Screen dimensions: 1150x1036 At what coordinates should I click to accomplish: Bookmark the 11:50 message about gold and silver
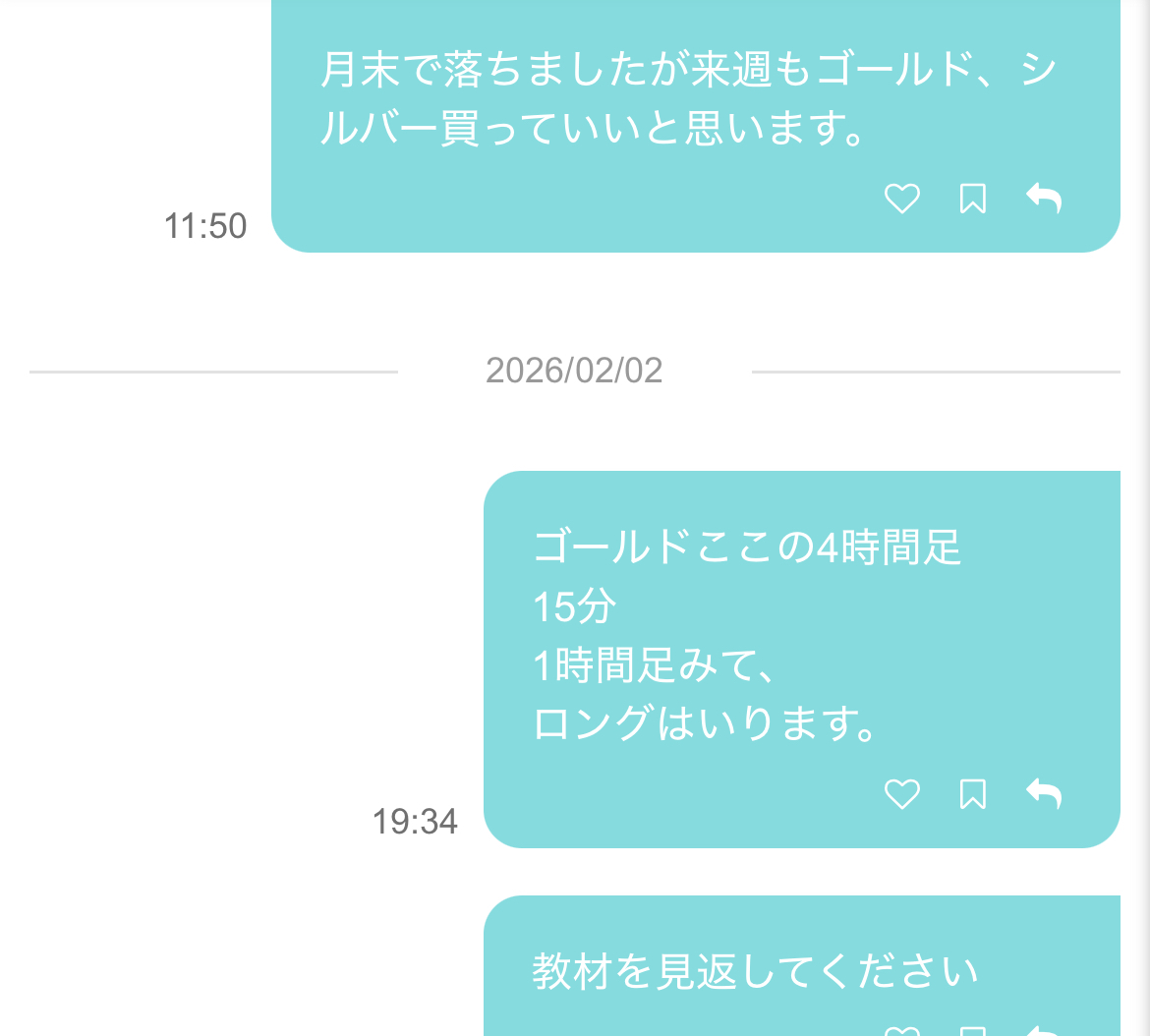tap(972, 199)
